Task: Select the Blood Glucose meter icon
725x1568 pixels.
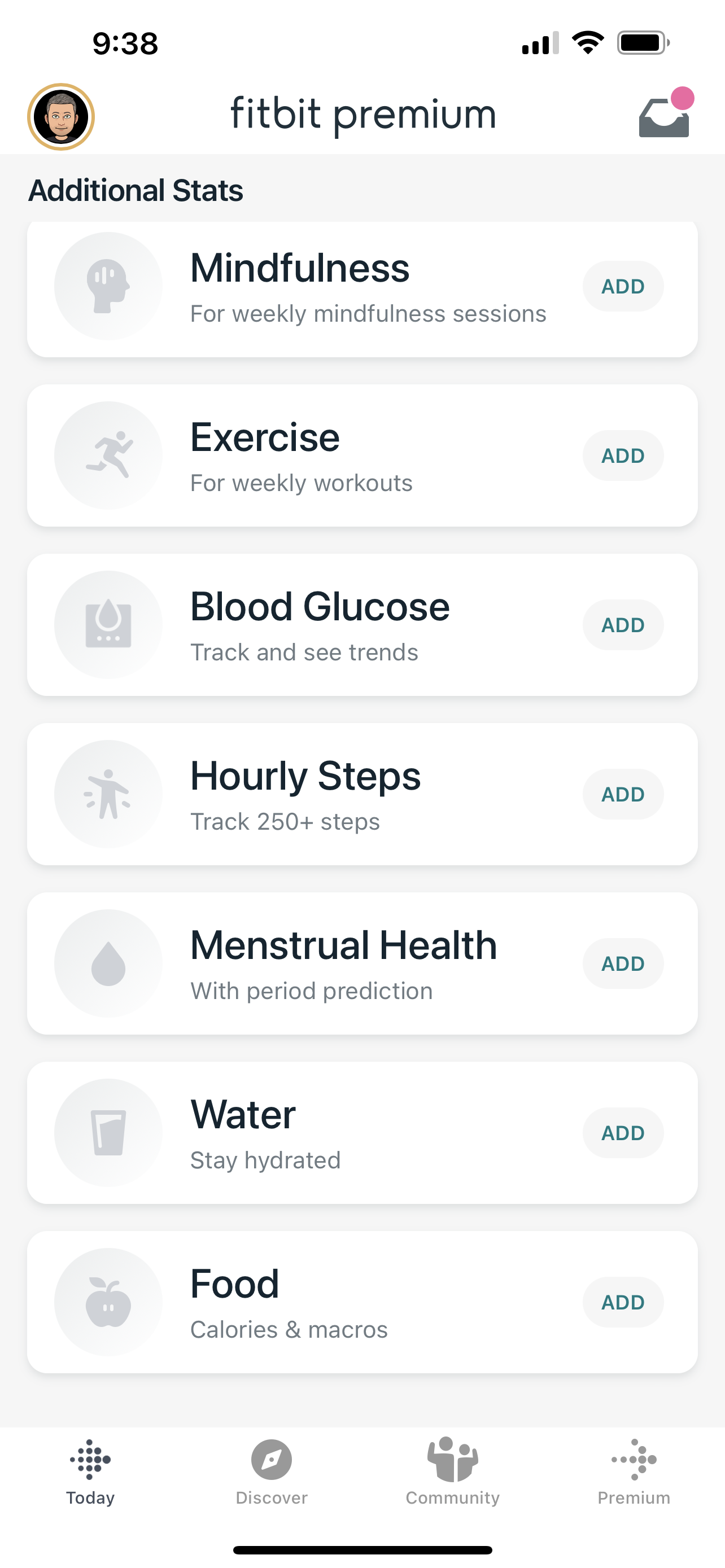Action: pos(108,624)
